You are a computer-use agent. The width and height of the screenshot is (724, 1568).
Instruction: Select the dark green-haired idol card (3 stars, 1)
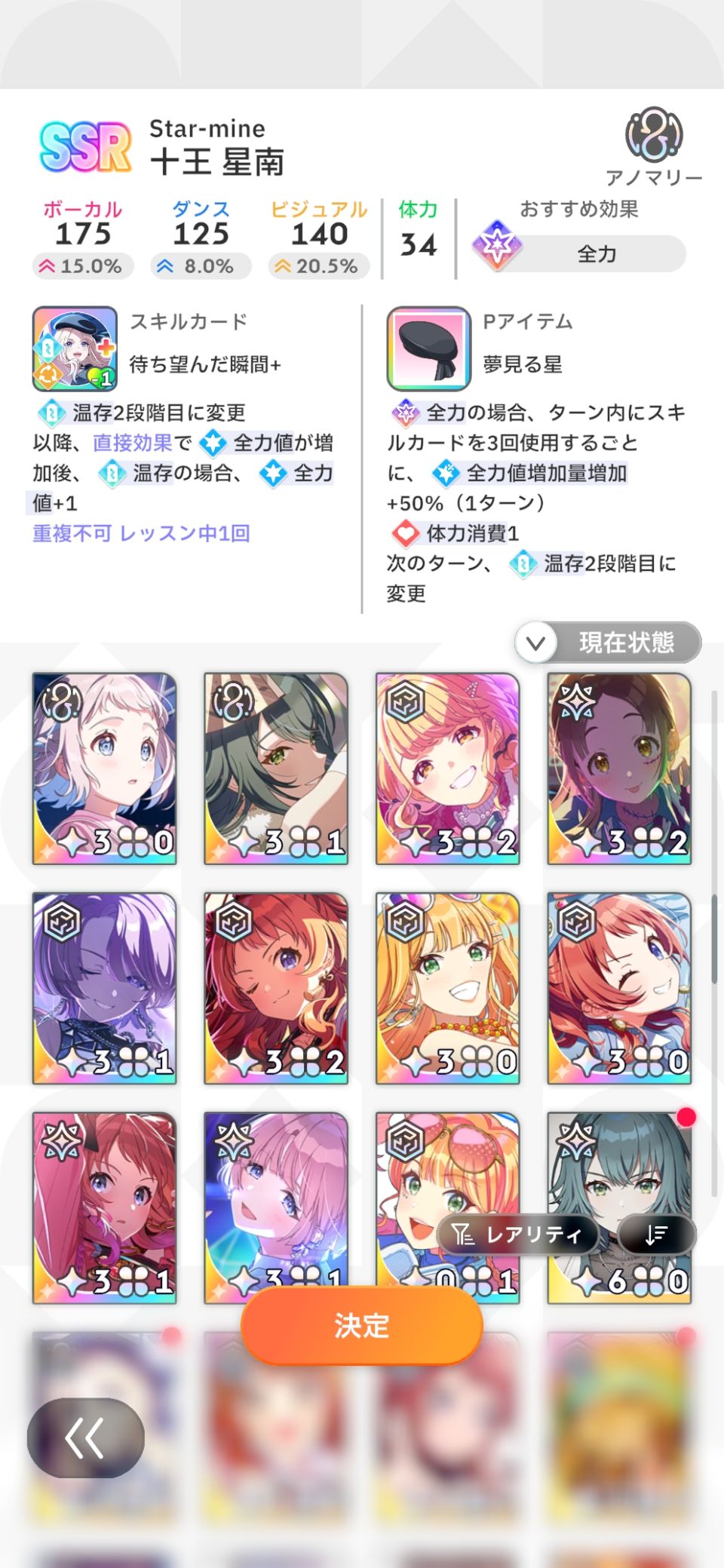tap(276, 768)
